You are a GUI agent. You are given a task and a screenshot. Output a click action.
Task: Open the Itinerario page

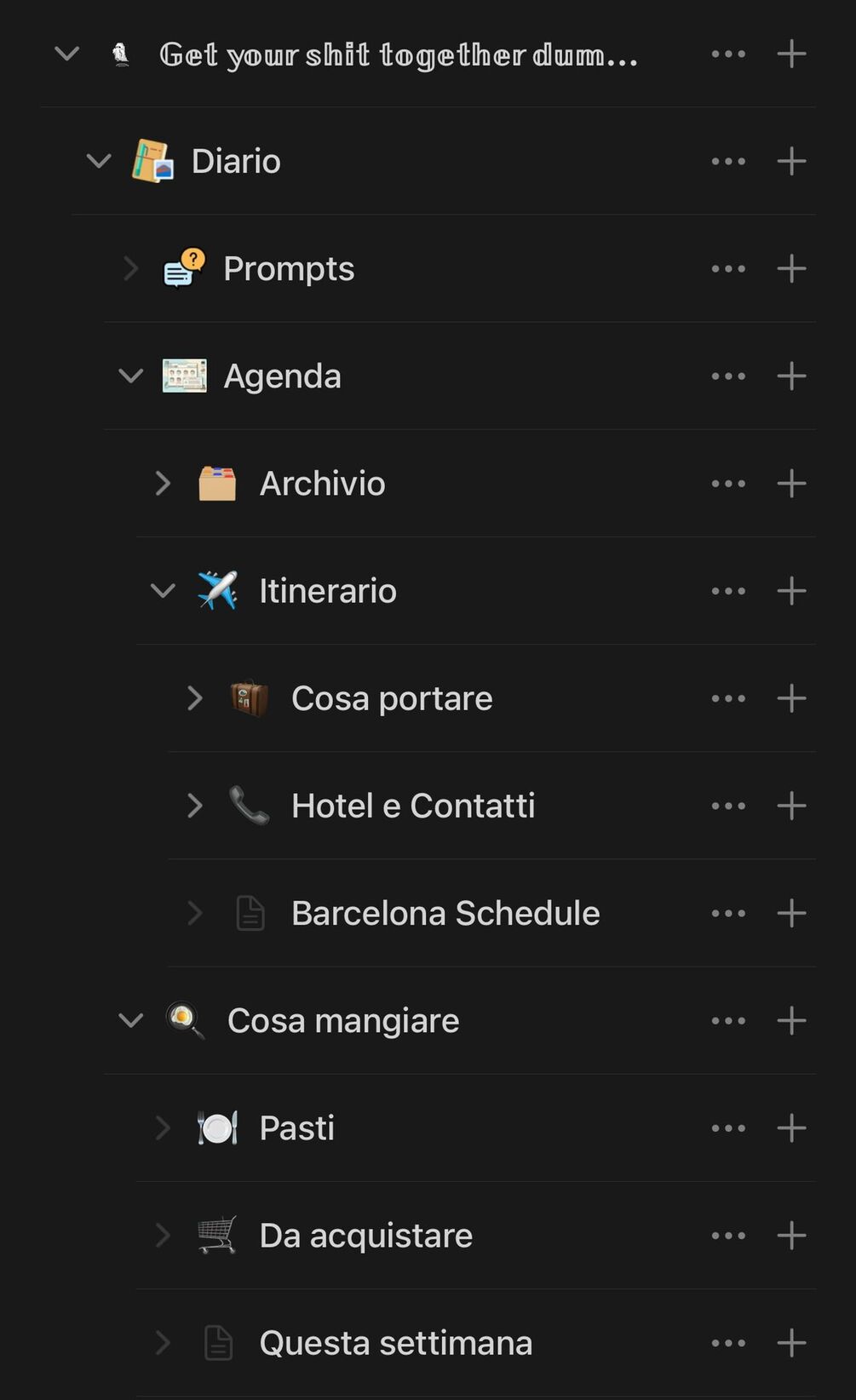coord(327,590)
